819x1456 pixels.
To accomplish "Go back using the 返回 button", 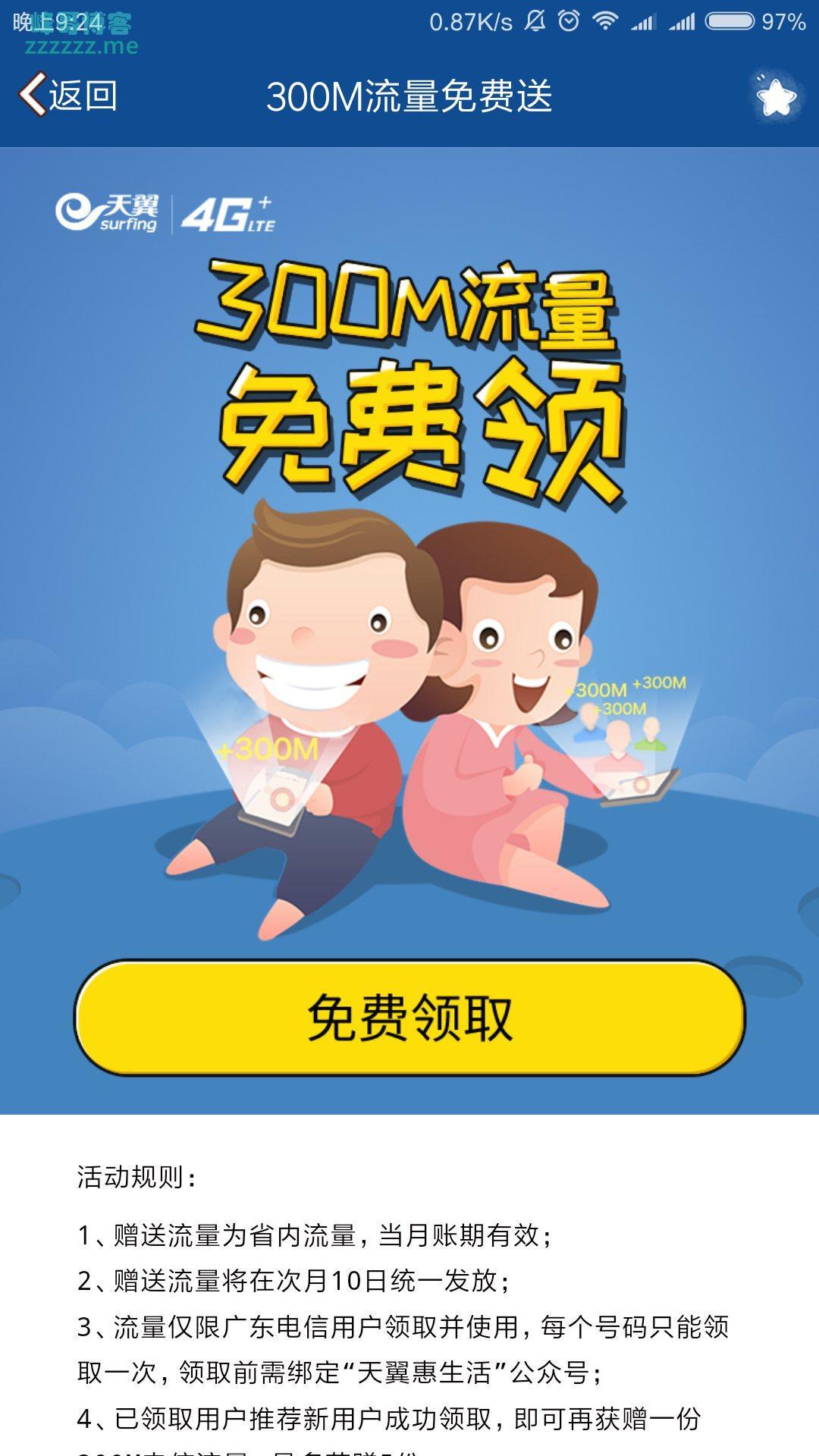I will click(x=68, y=96).
